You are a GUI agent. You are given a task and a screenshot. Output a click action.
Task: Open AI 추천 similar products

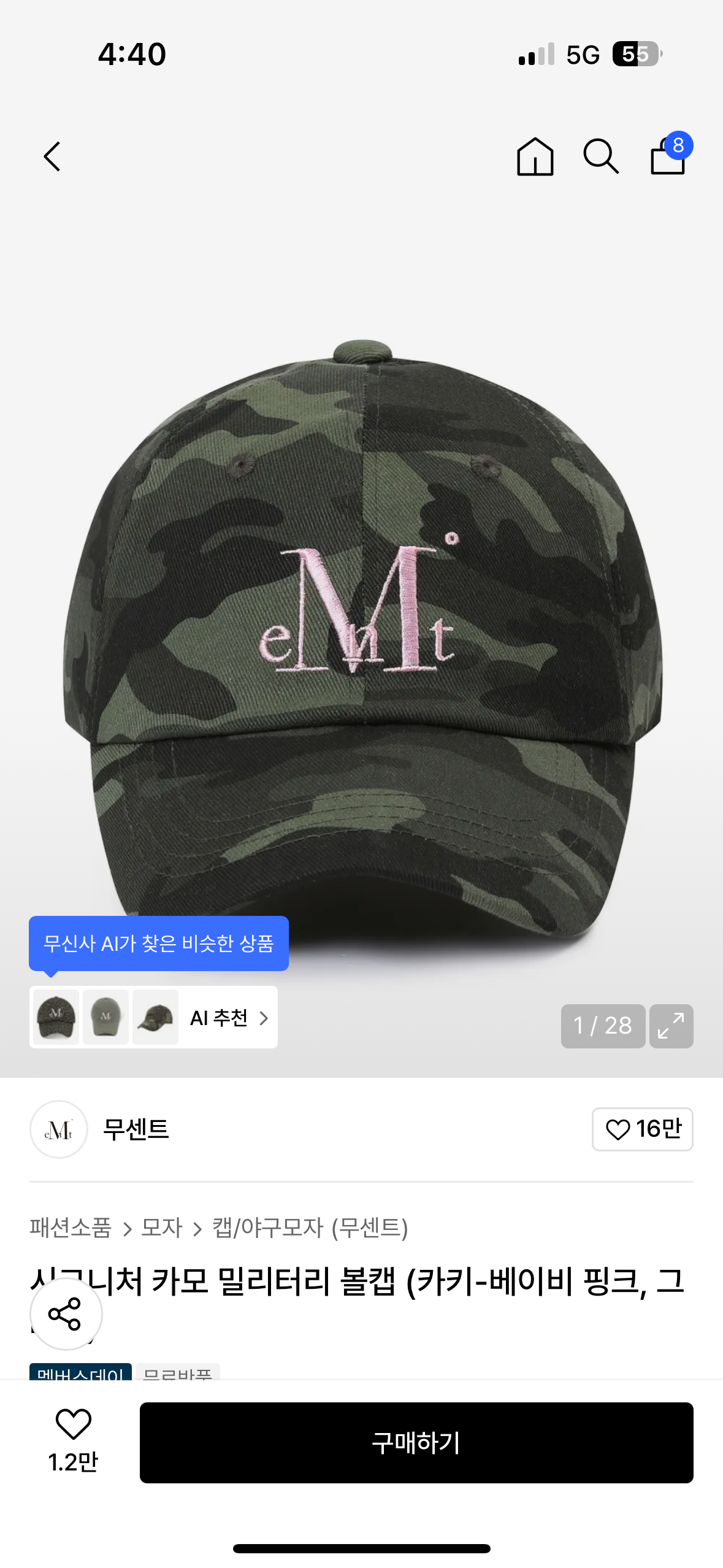228,1018
